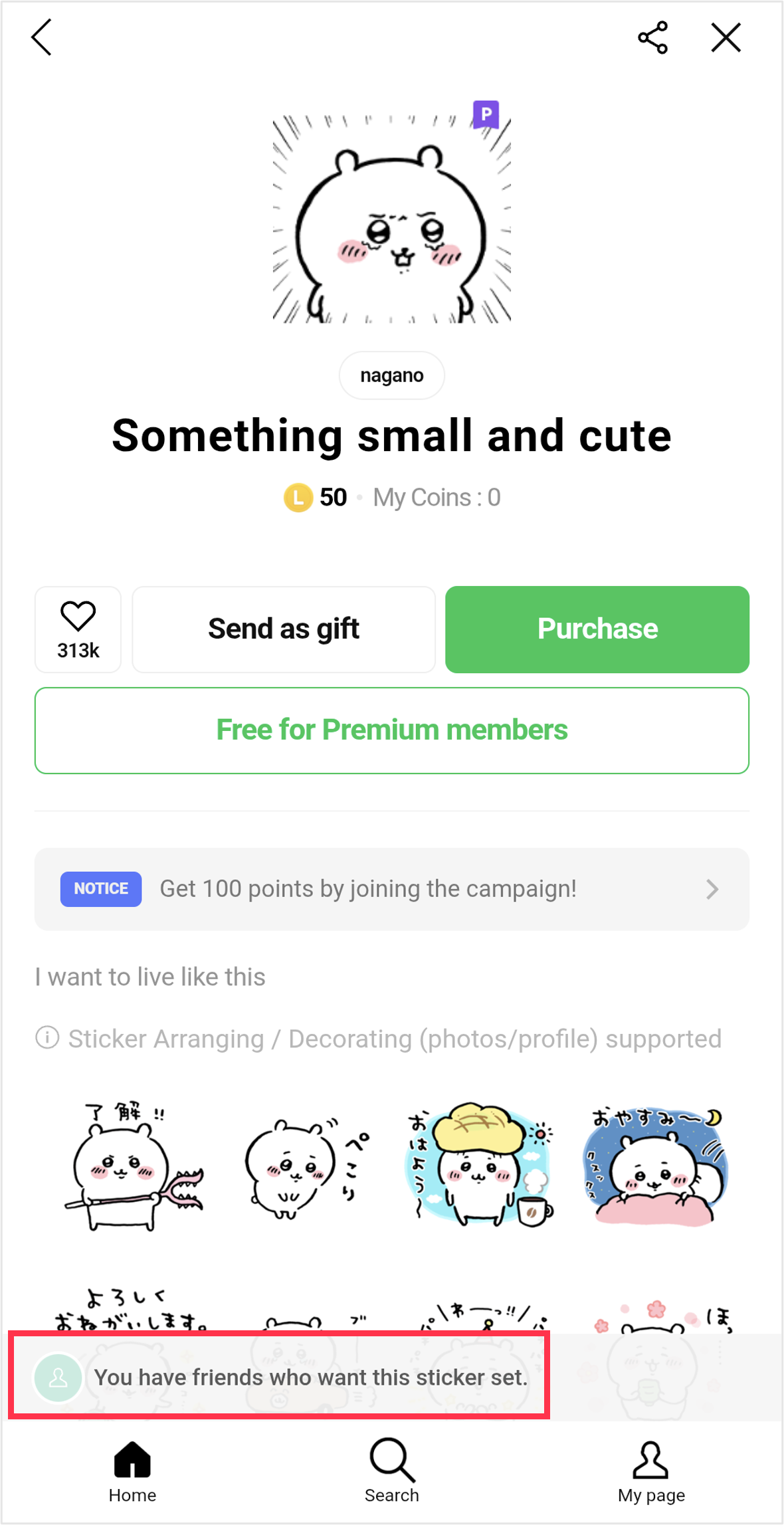
Task: Switch to the Search tab
Action: pos(391,1471)
